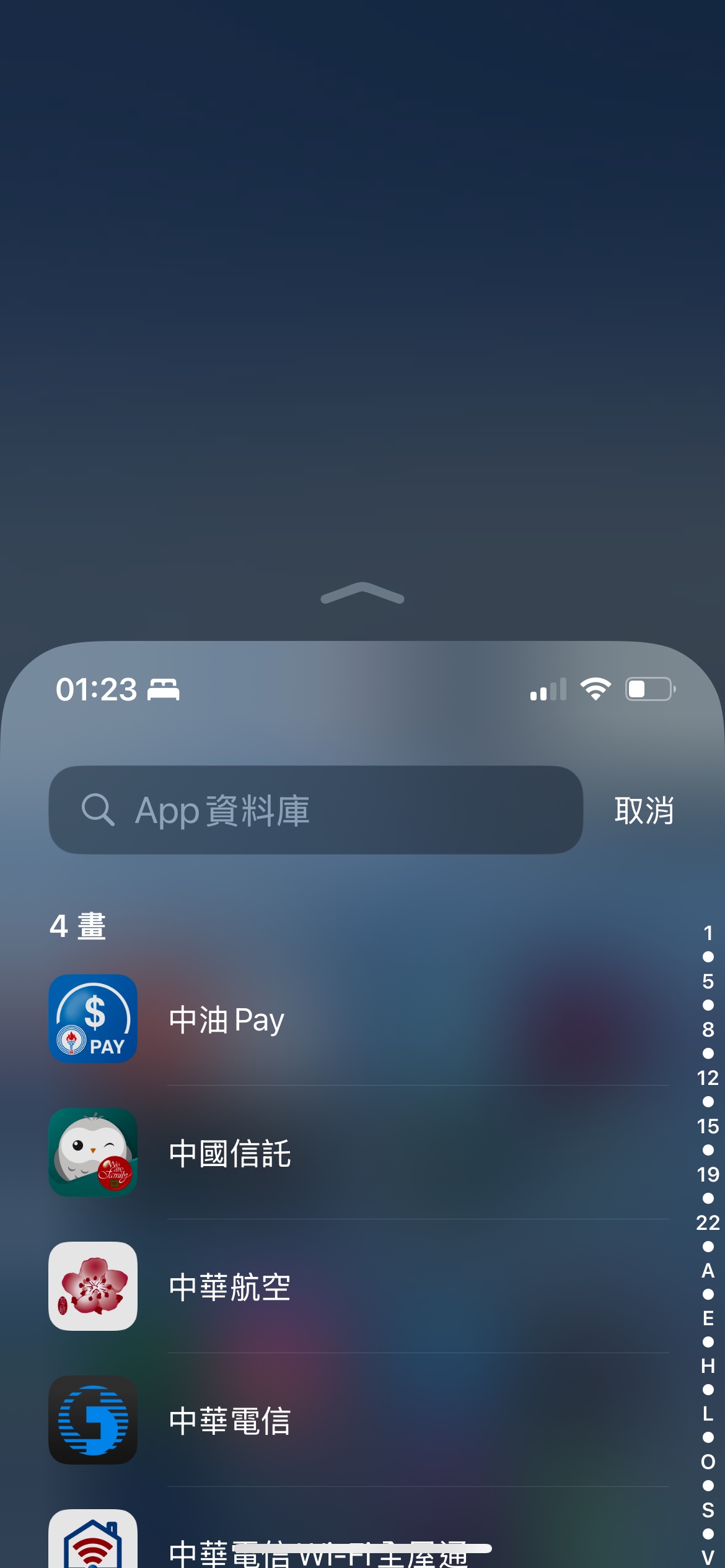The width and height of the screenshot is (725, 1568).
Task: Jump to 12 strokes in index
Action: [708, 1078]
